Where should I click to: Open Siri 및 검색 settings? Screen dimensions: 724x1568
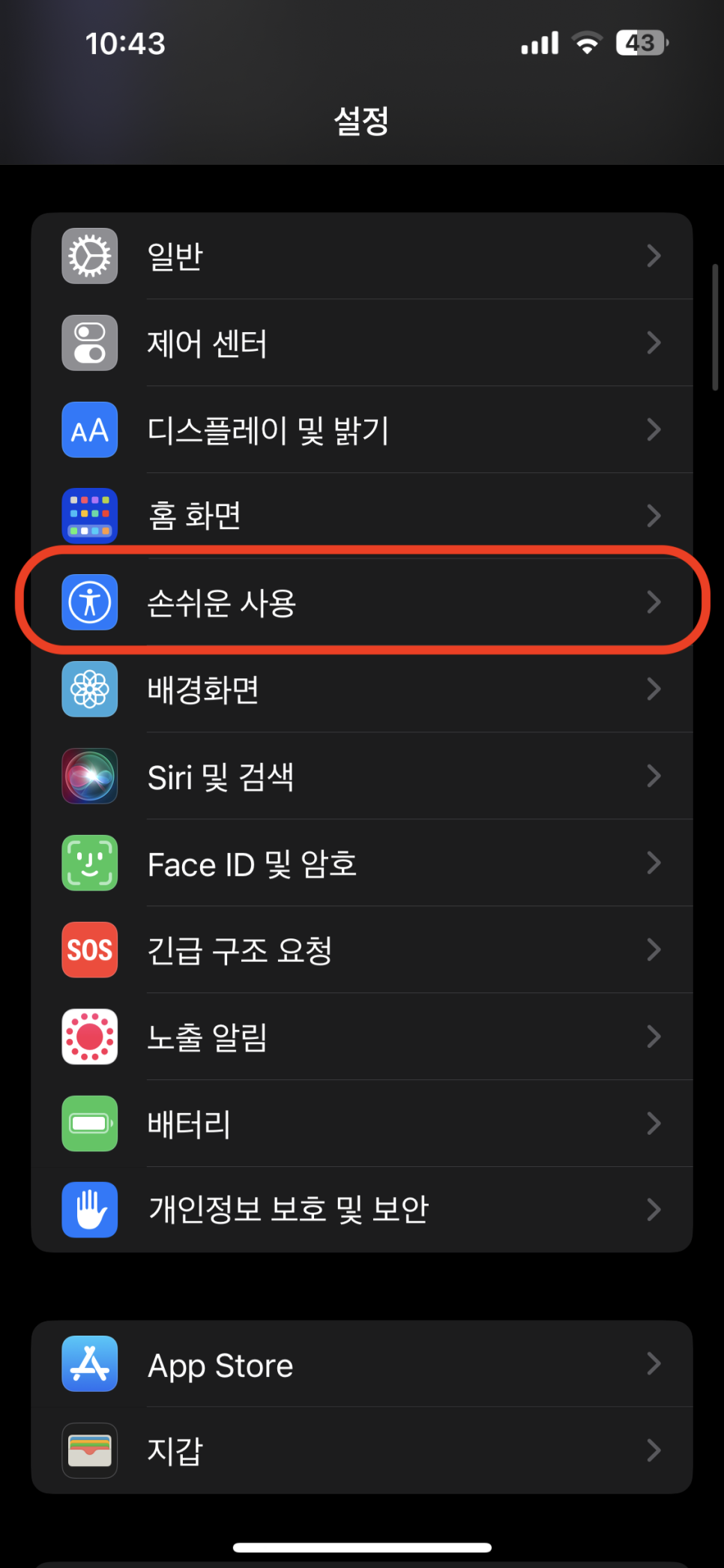click(x=361, y=777)
